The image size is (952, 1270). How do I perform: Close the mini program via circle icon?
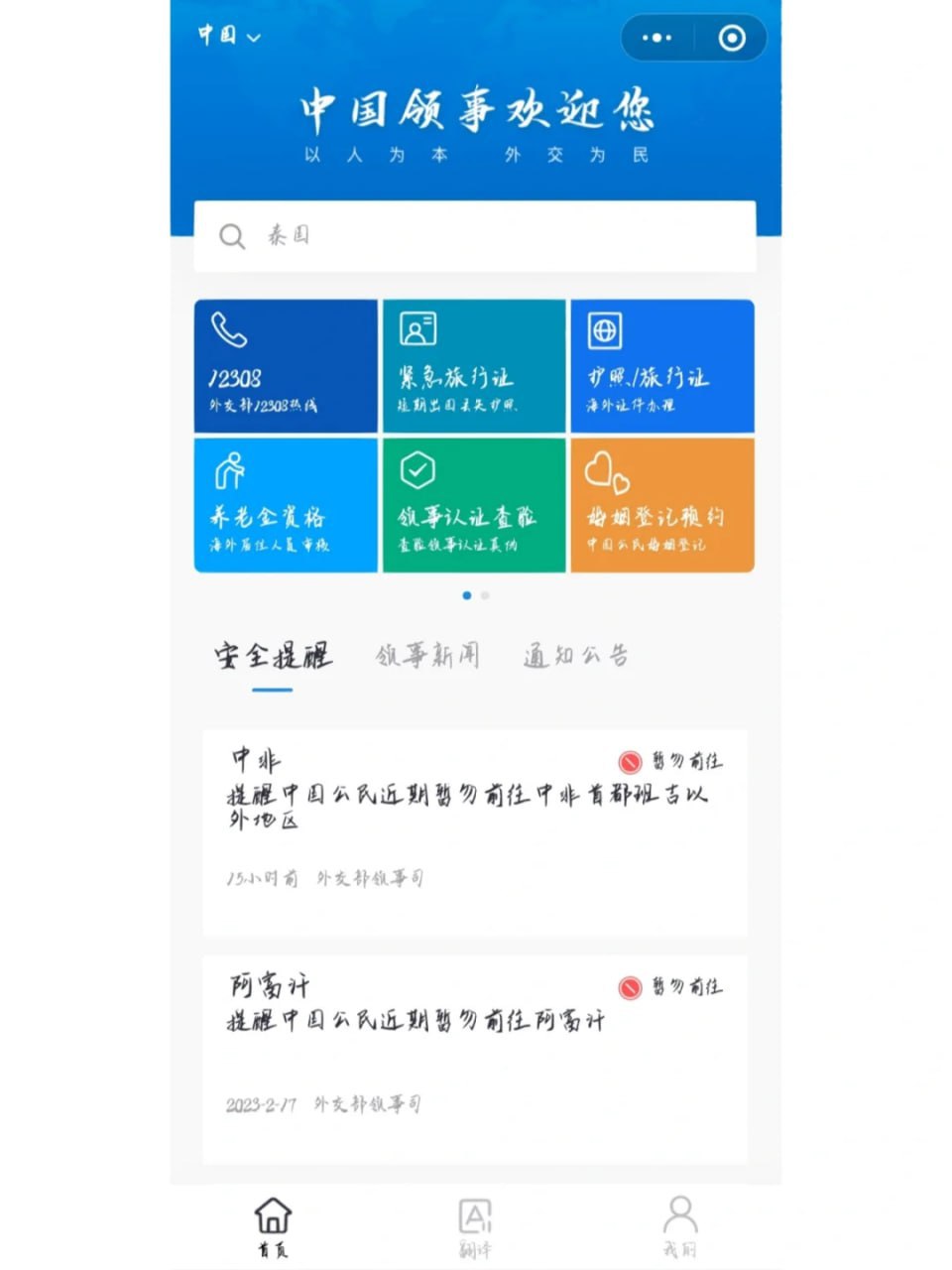point(732,38)
